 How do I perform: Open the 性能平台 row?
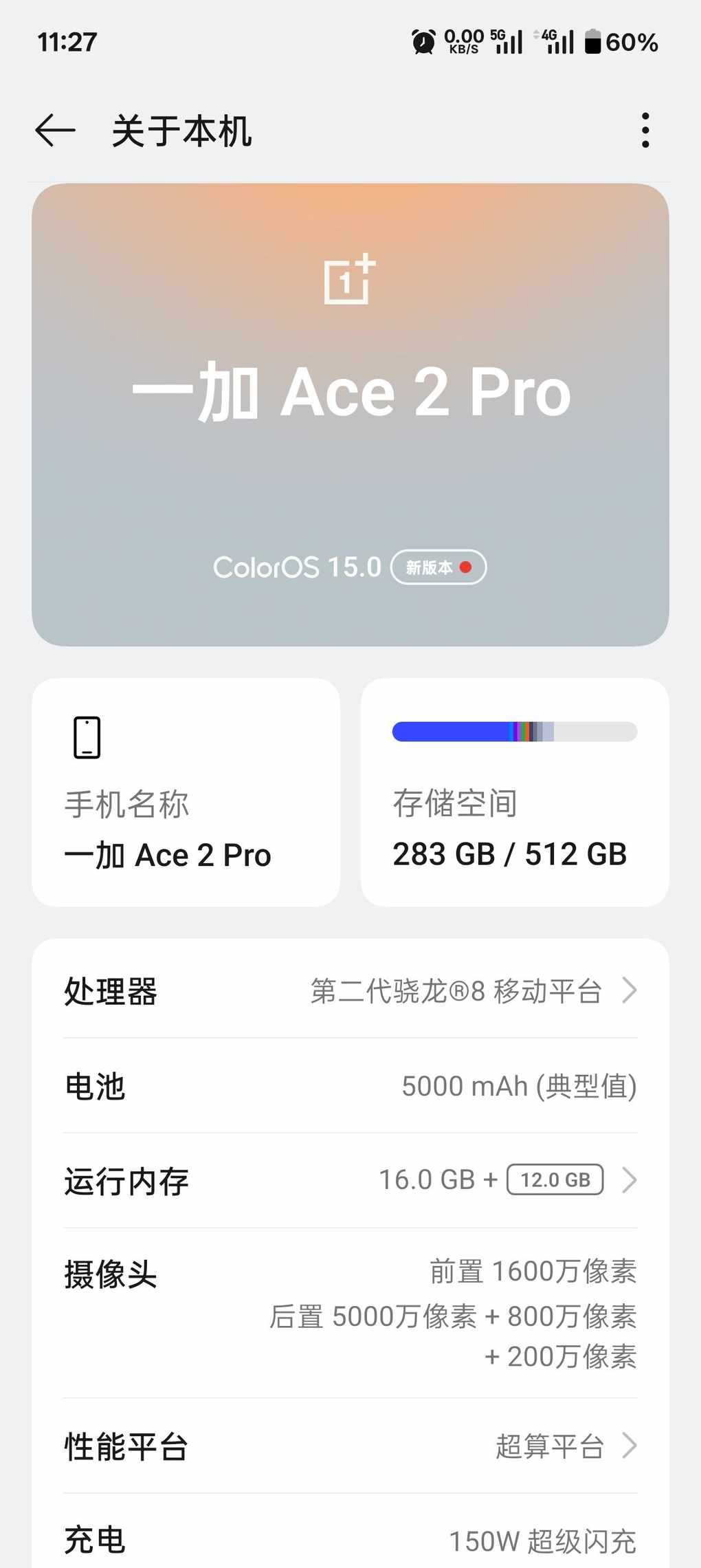350,1446
